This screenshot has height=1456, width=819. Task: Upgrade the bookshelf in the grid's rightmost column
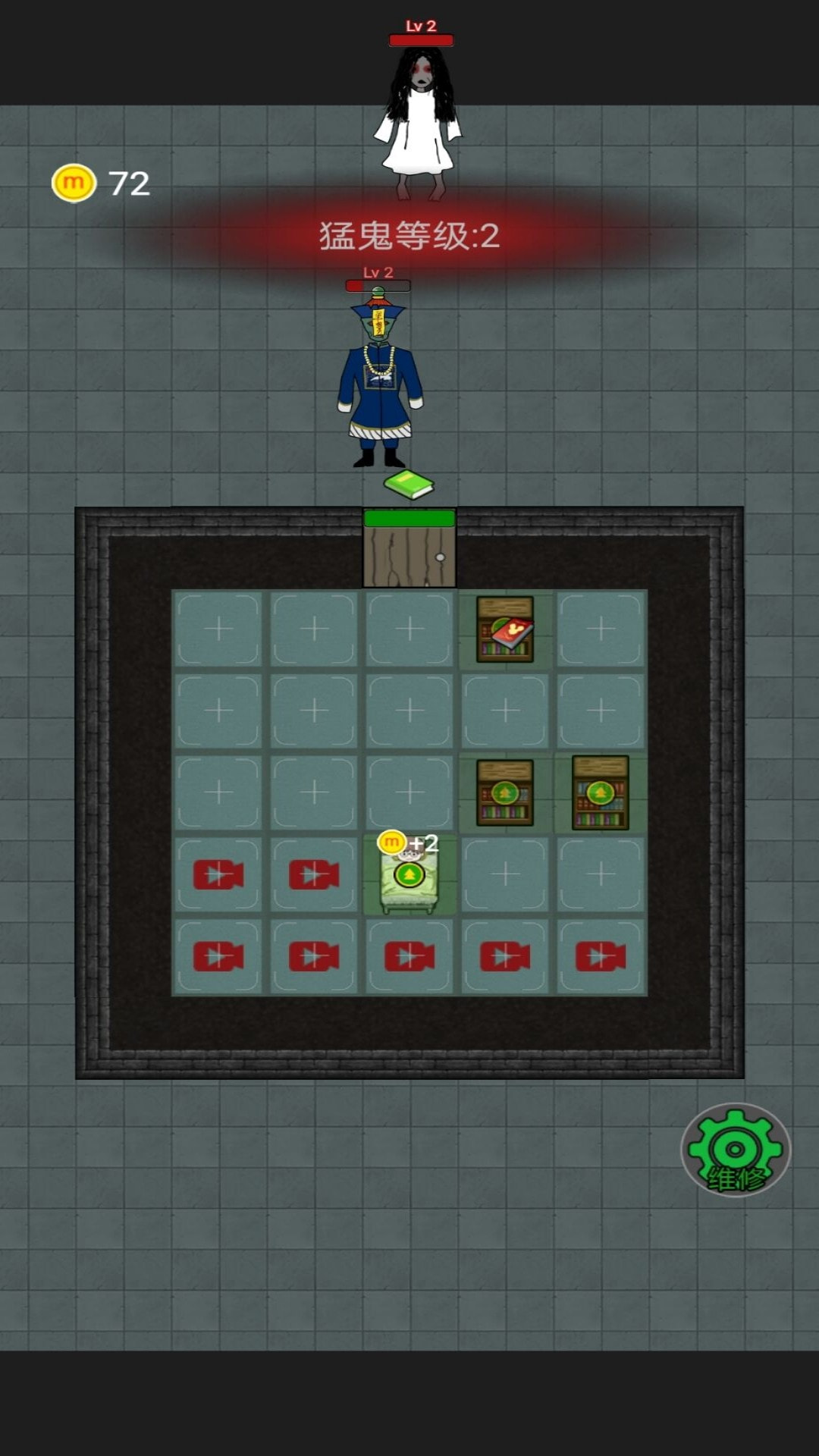[x=600, y=792]
